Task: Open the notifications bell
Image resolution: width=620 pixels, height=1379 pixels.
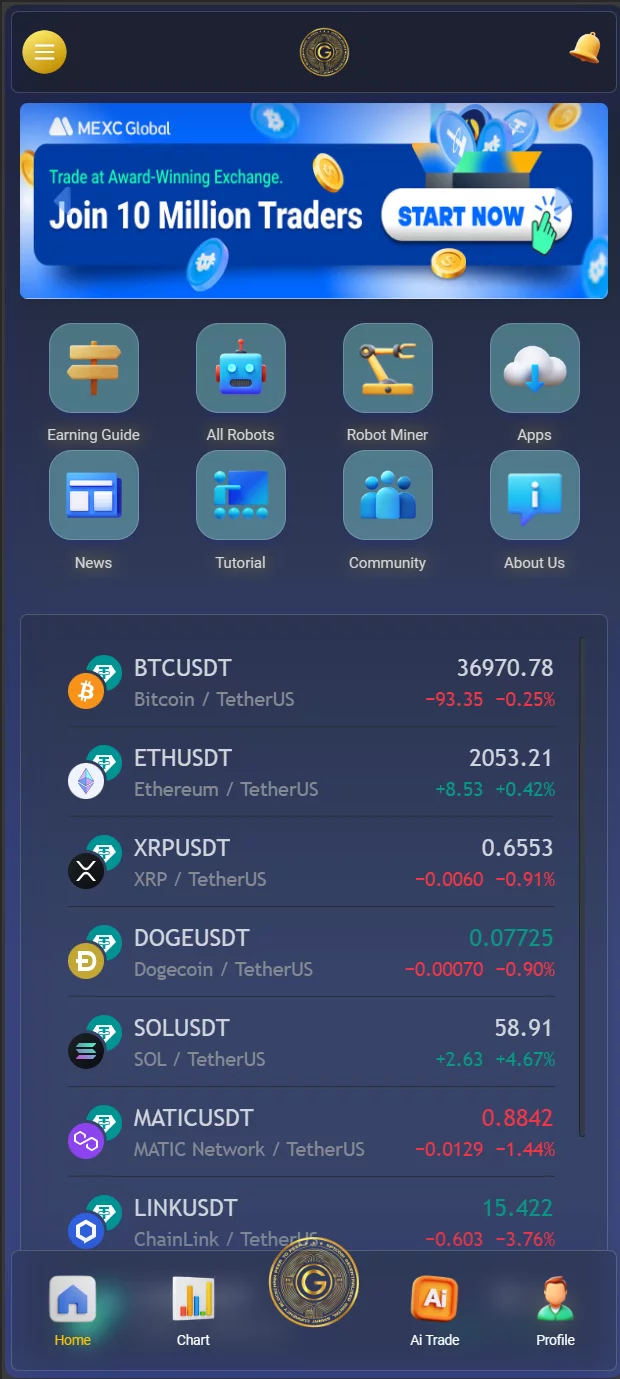Action: point(585,48)
